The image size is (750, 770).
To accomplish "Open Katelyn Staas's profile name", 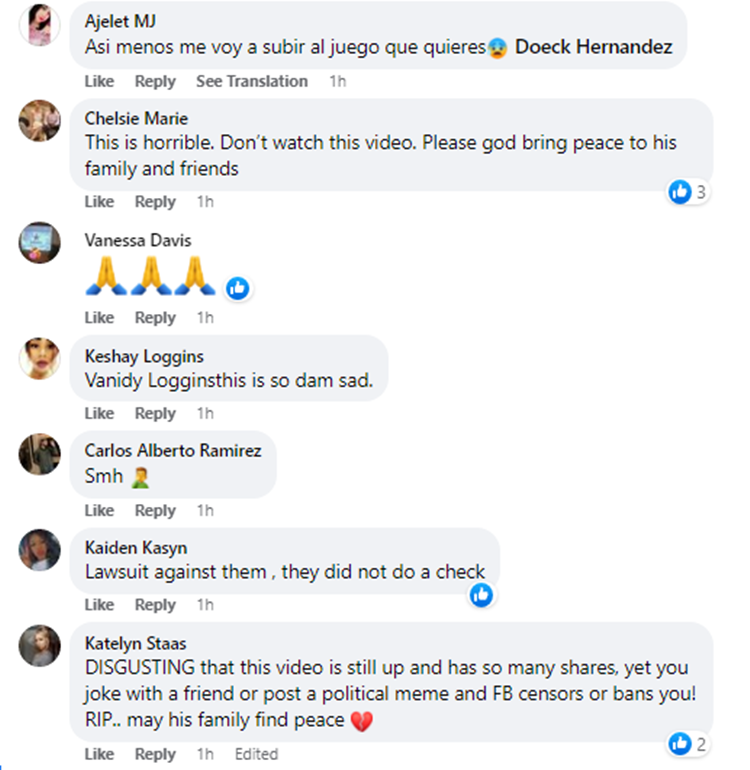I will coord(136,644).
